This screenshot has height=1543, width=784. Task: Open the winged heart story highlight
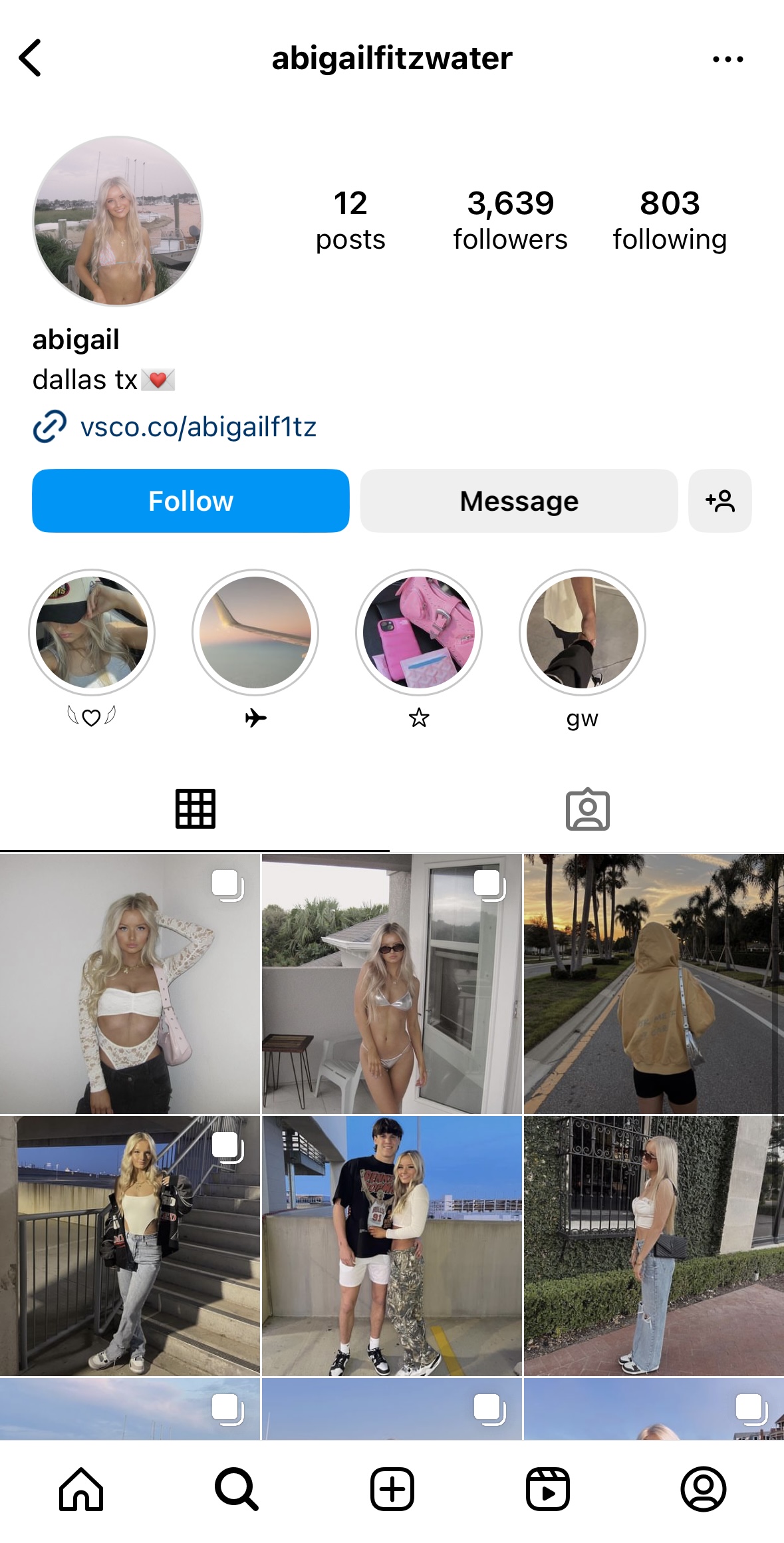(92, 632)
